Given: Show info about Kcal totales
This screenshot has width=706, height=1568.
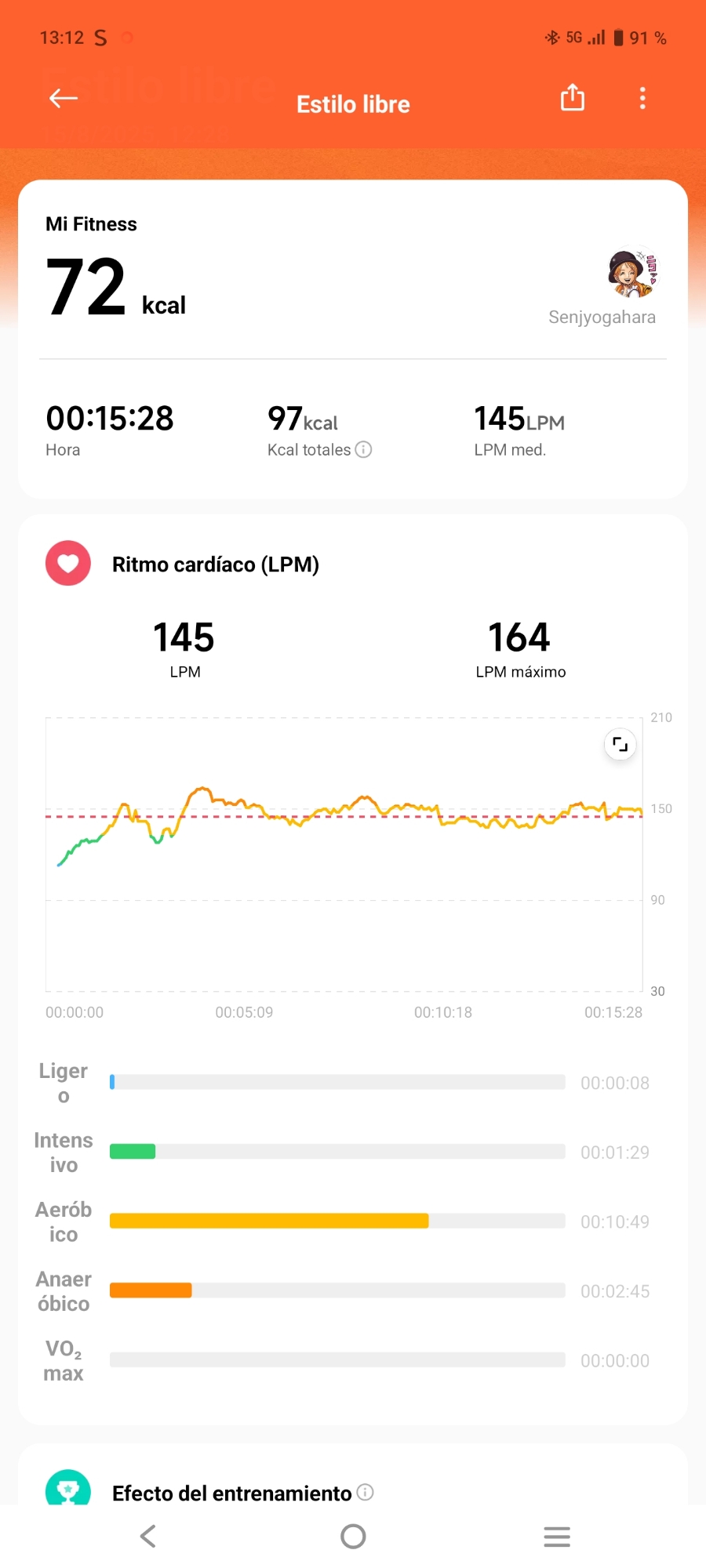Looking at the screenshot, I should pos(363,449).
